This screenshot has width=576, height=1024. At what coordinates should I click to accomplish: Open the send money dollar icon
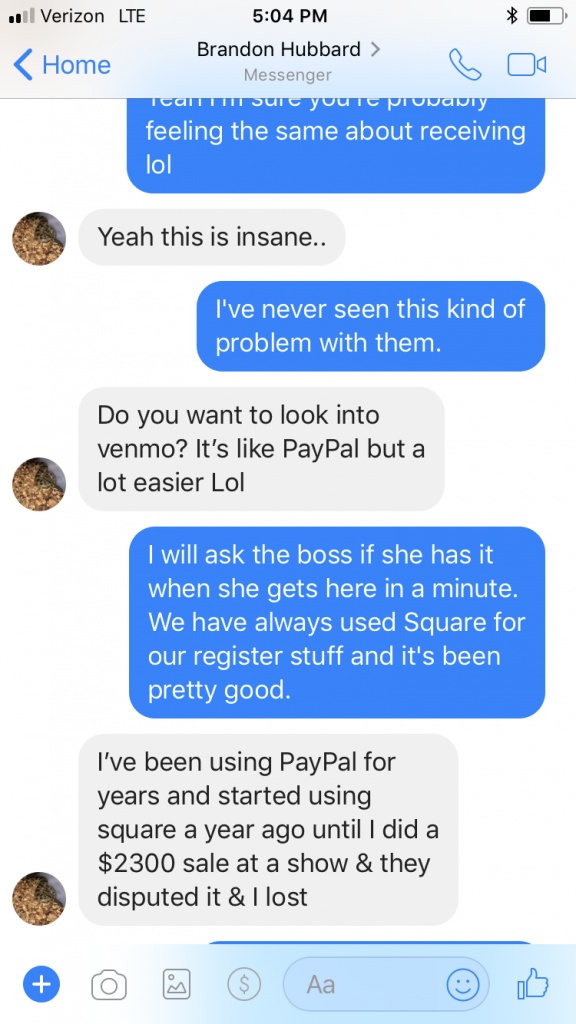pos(244,984)
